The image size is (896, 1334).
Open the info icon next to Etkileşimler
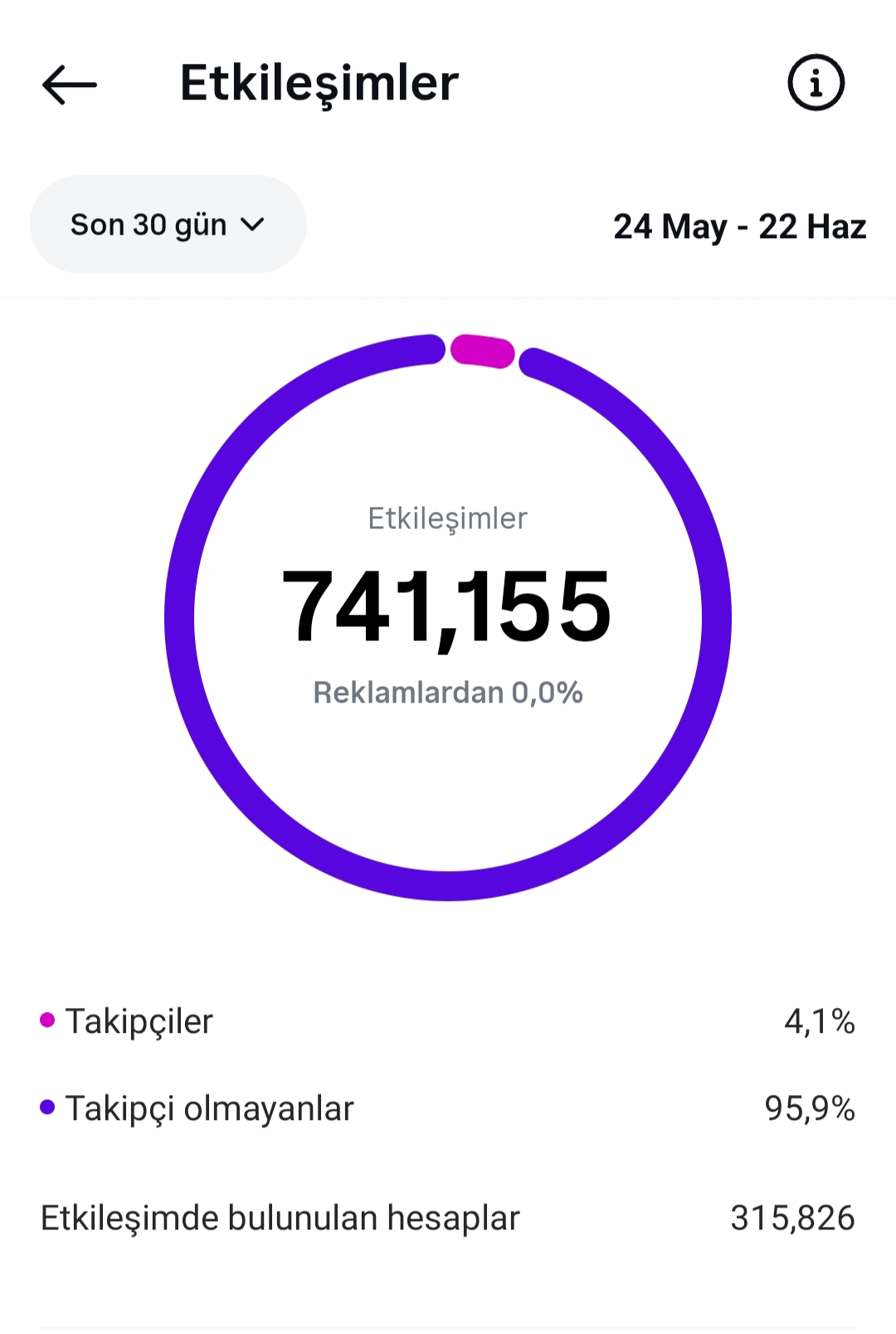coord(816,83)
